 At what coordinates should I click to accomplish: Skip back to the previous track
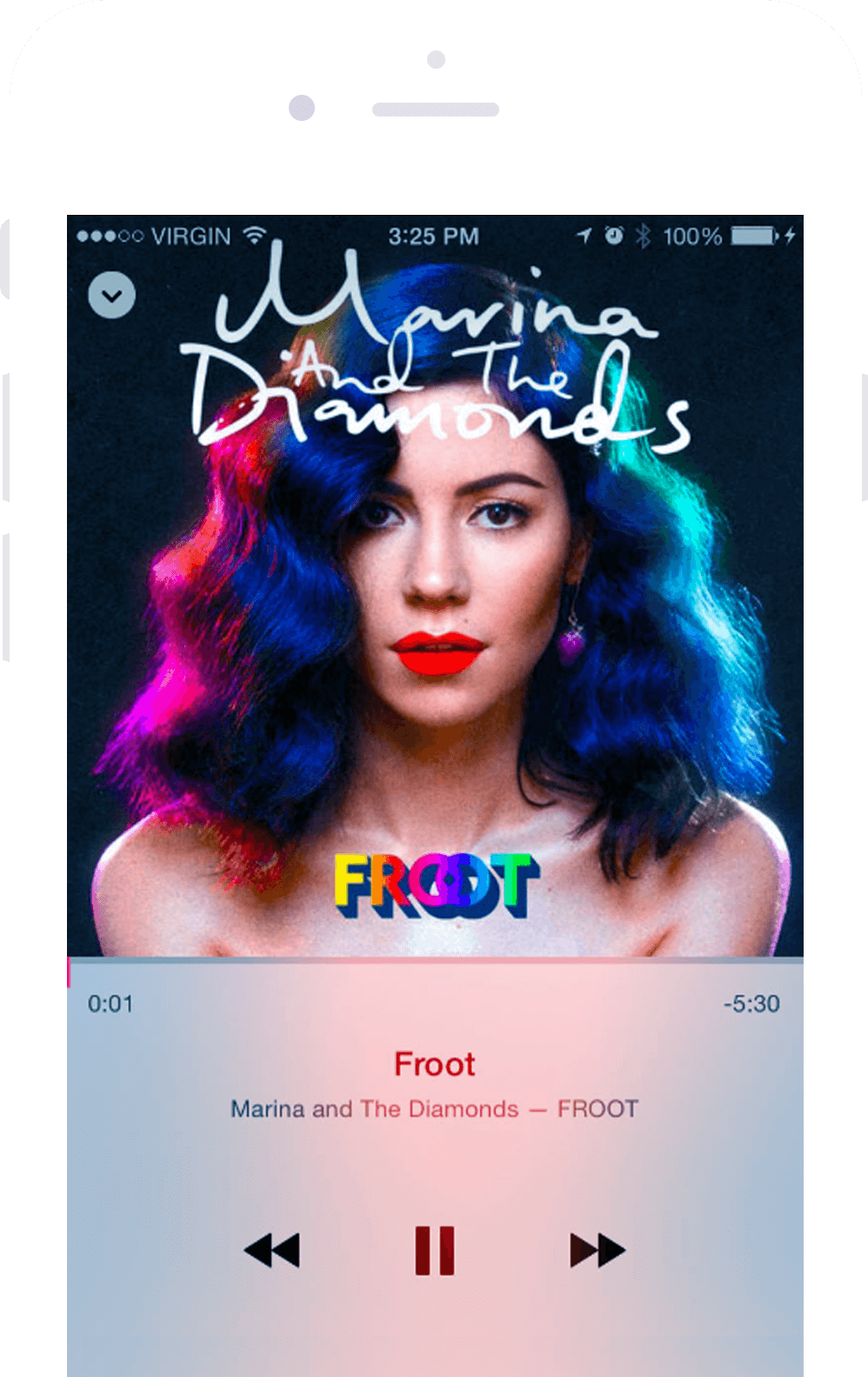[272, 1250]
